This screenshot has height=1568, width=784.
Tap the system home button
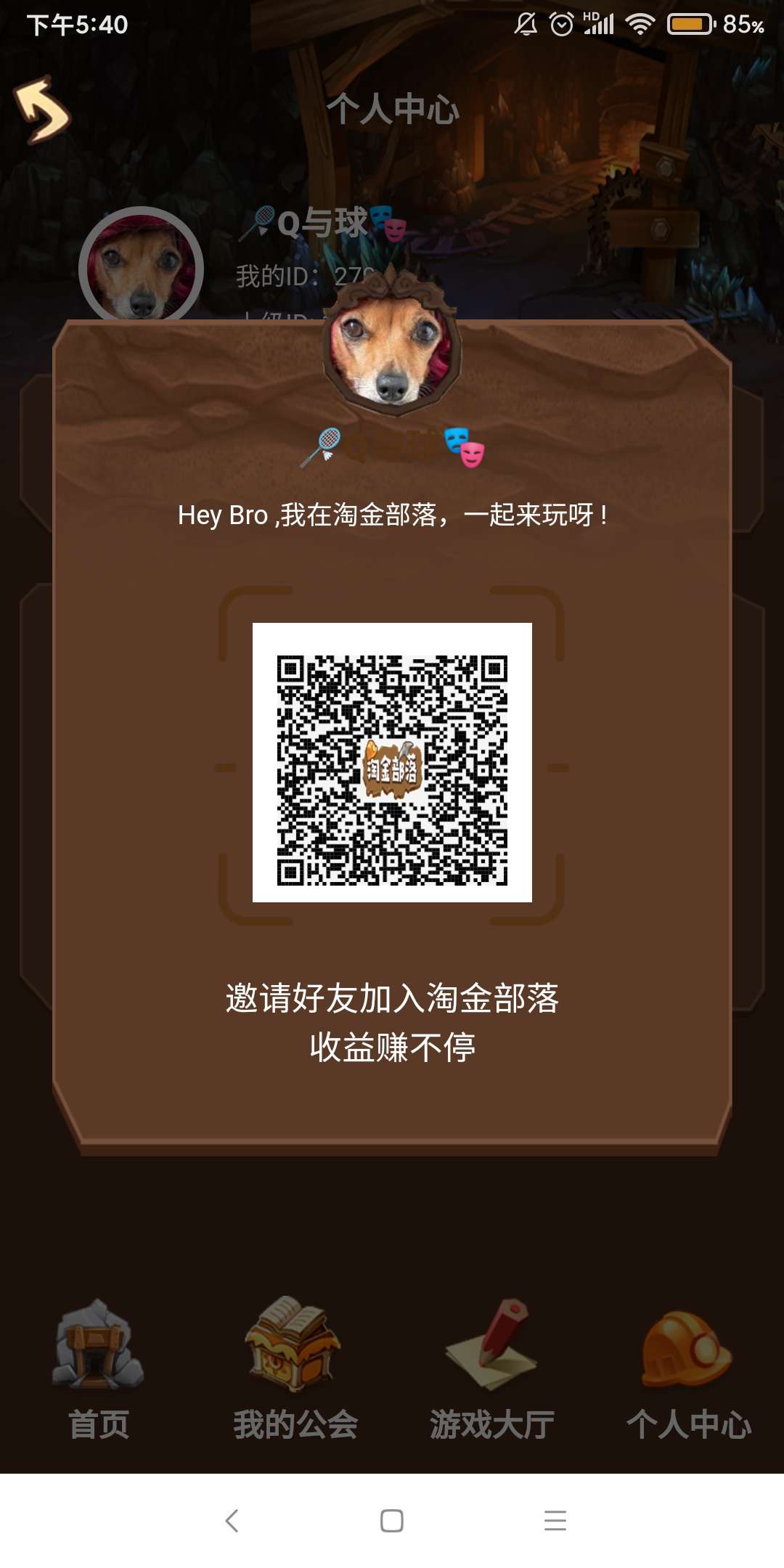point(392,1520)
